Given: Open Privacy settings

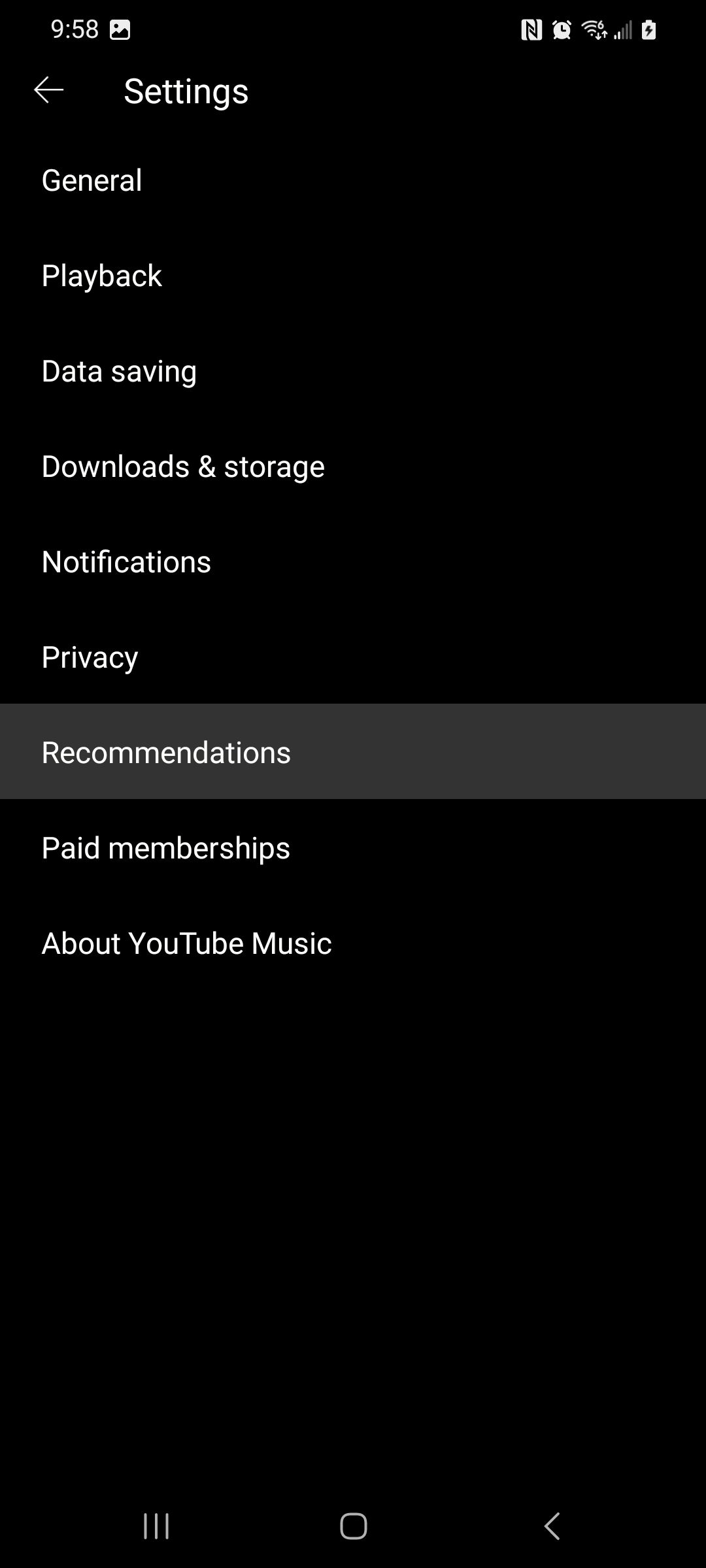Looking at the screenshot, I should (x=353, y=657).
